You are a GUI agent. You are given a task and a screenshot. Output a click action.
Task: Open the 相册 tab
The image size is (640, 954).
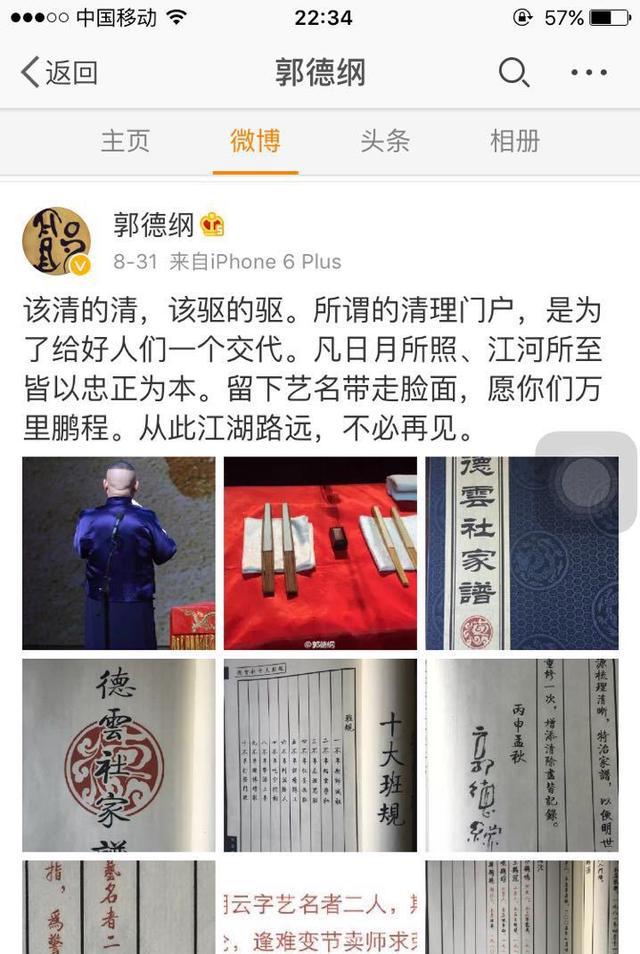[x=515, y=141]
